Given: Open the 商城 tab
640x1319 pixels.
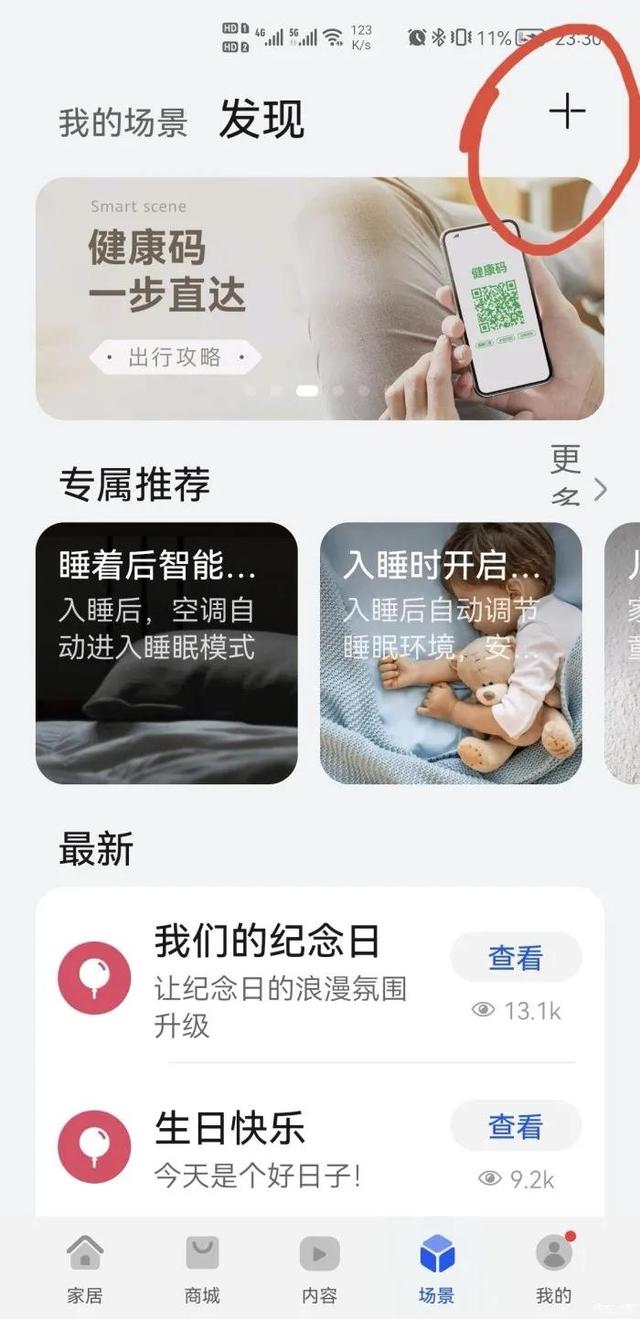Looking at the screenshot, I should (202, 1269).
